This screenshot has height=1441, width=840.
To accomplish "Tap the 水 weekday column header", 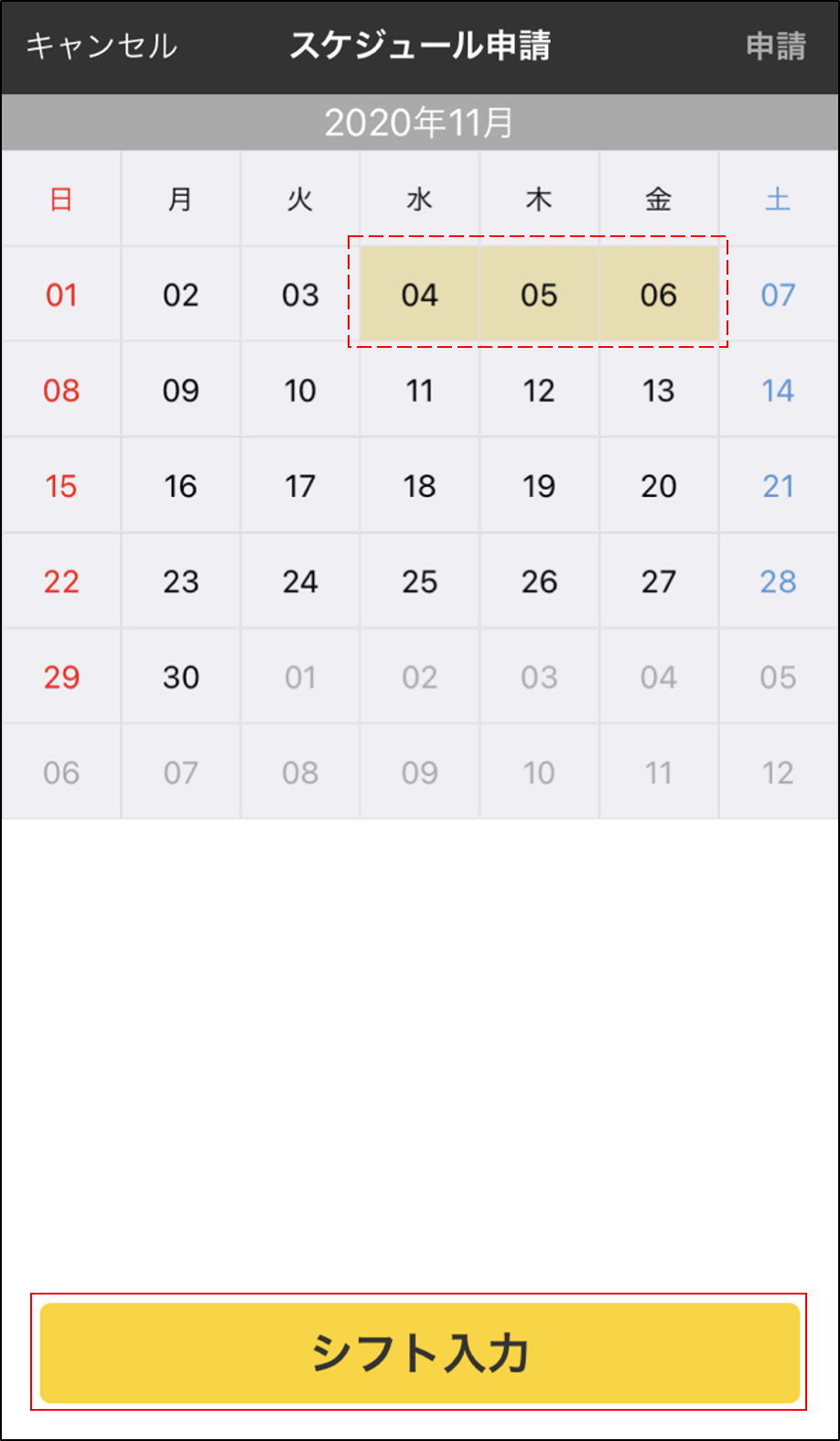I will (420, 198).
